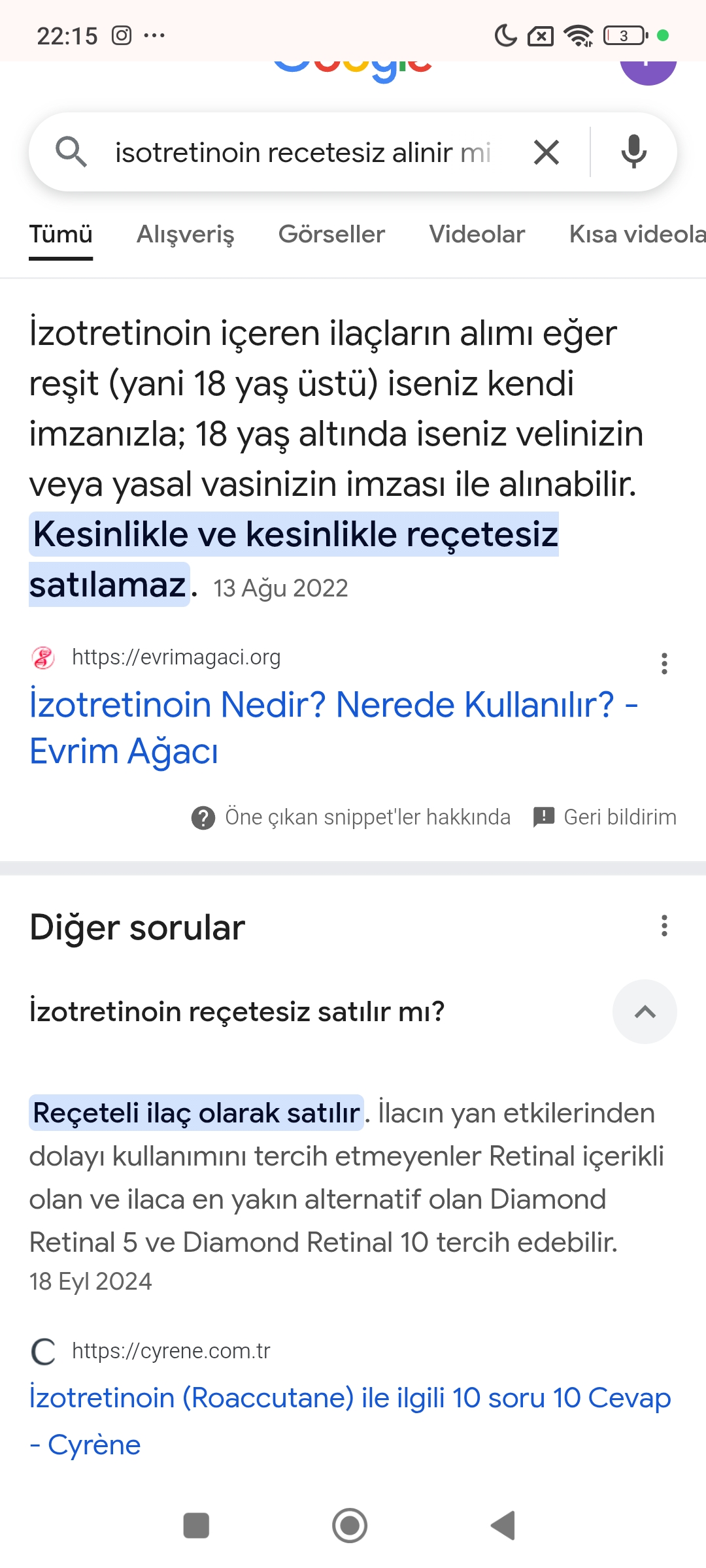Open the feedback icon next to Geri bildirim
This screenshot has height=1568, width=706.
pyautogui.click(x=543, y=817)
